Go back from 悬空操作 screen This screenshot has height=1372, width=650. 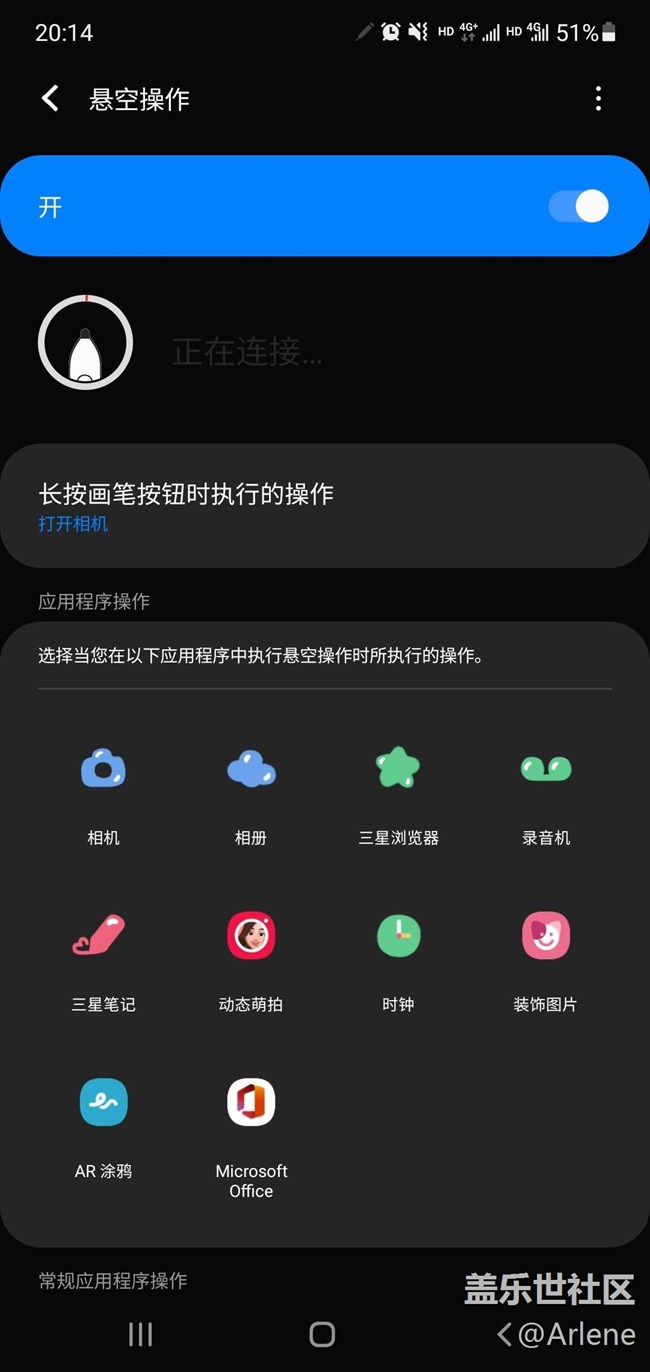[x=50, y=98]
